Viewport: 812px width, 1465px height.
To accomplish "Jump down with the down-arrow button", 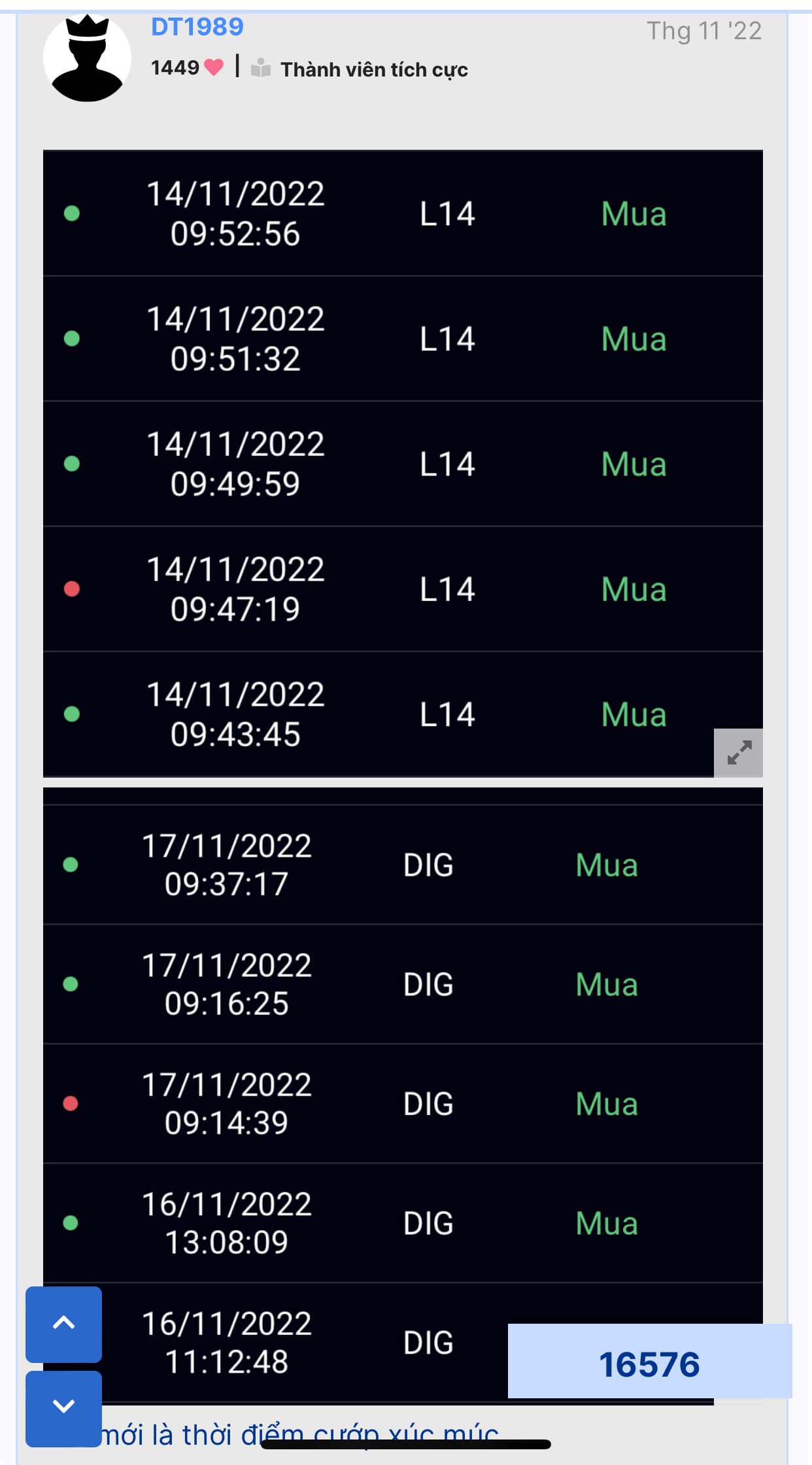I will coord(63,1407).
